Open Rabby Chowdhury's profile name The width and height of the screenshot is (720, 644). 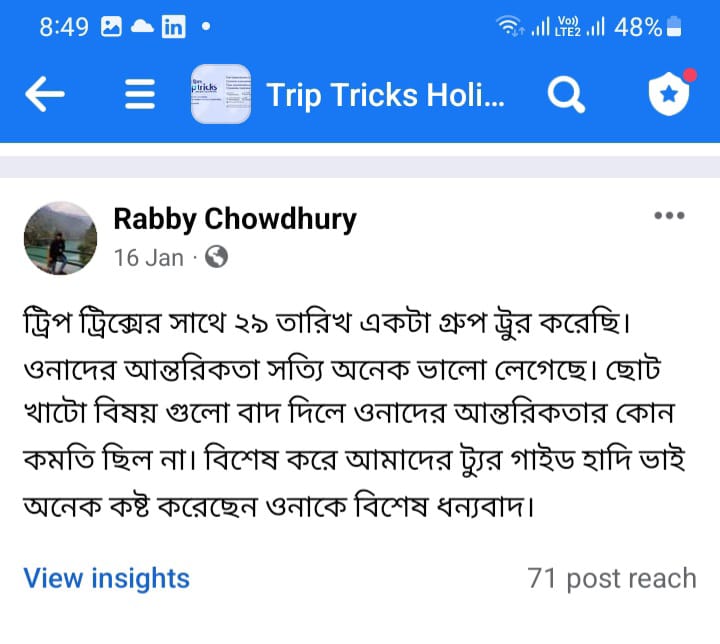(x=235, y=219)
